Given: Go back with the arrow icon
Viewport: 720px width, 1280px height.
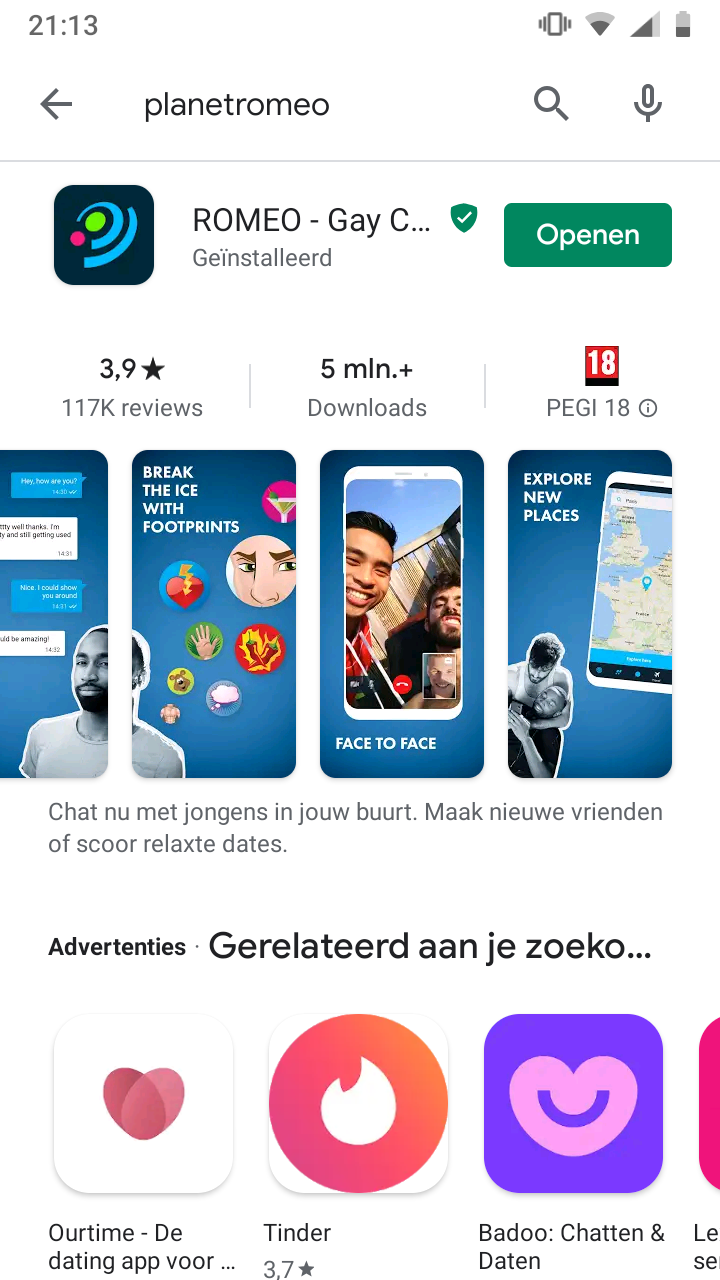Looking at the screenshot, I should (x=56, y=104).
